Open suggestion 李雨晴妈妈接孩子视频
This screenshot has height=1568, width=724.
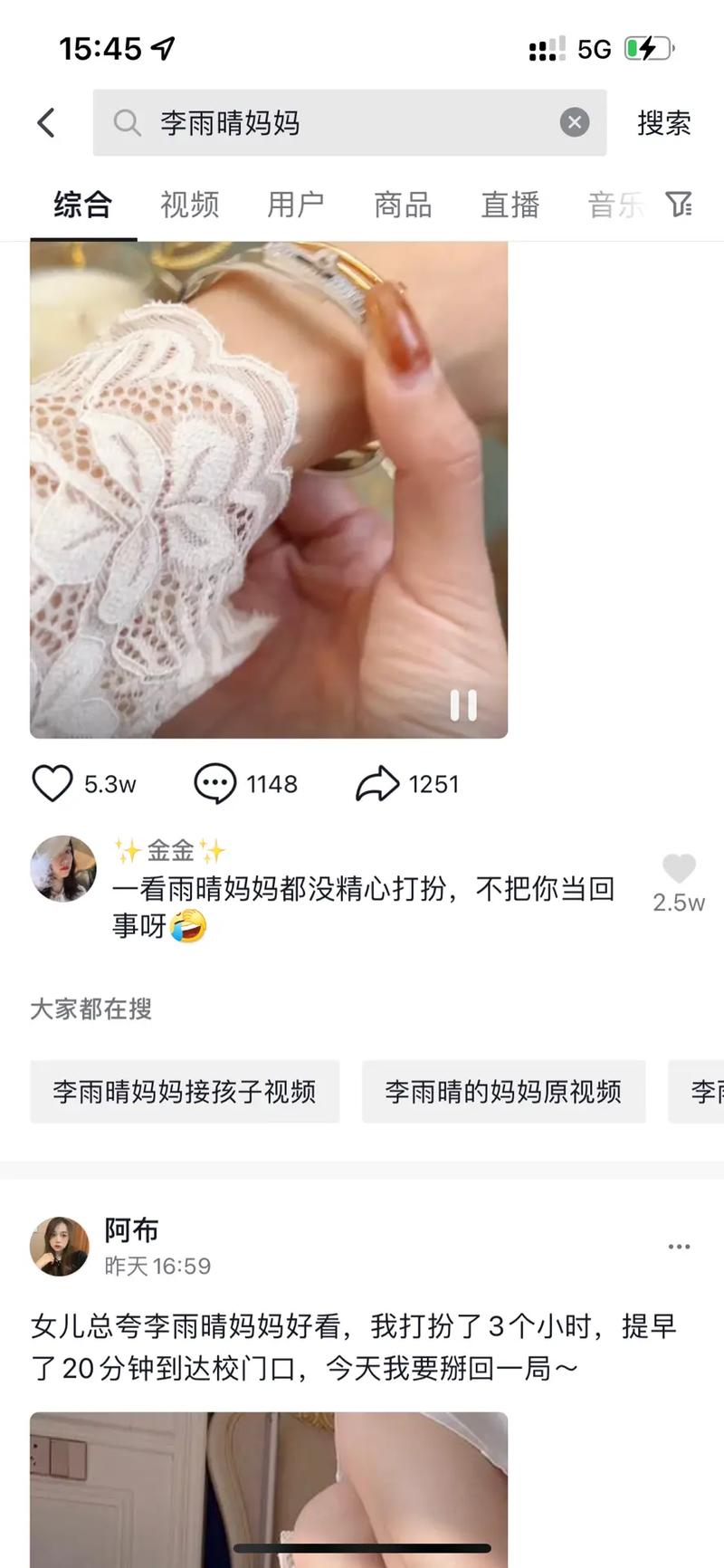pyautogui.click(x=185, y=1092)
